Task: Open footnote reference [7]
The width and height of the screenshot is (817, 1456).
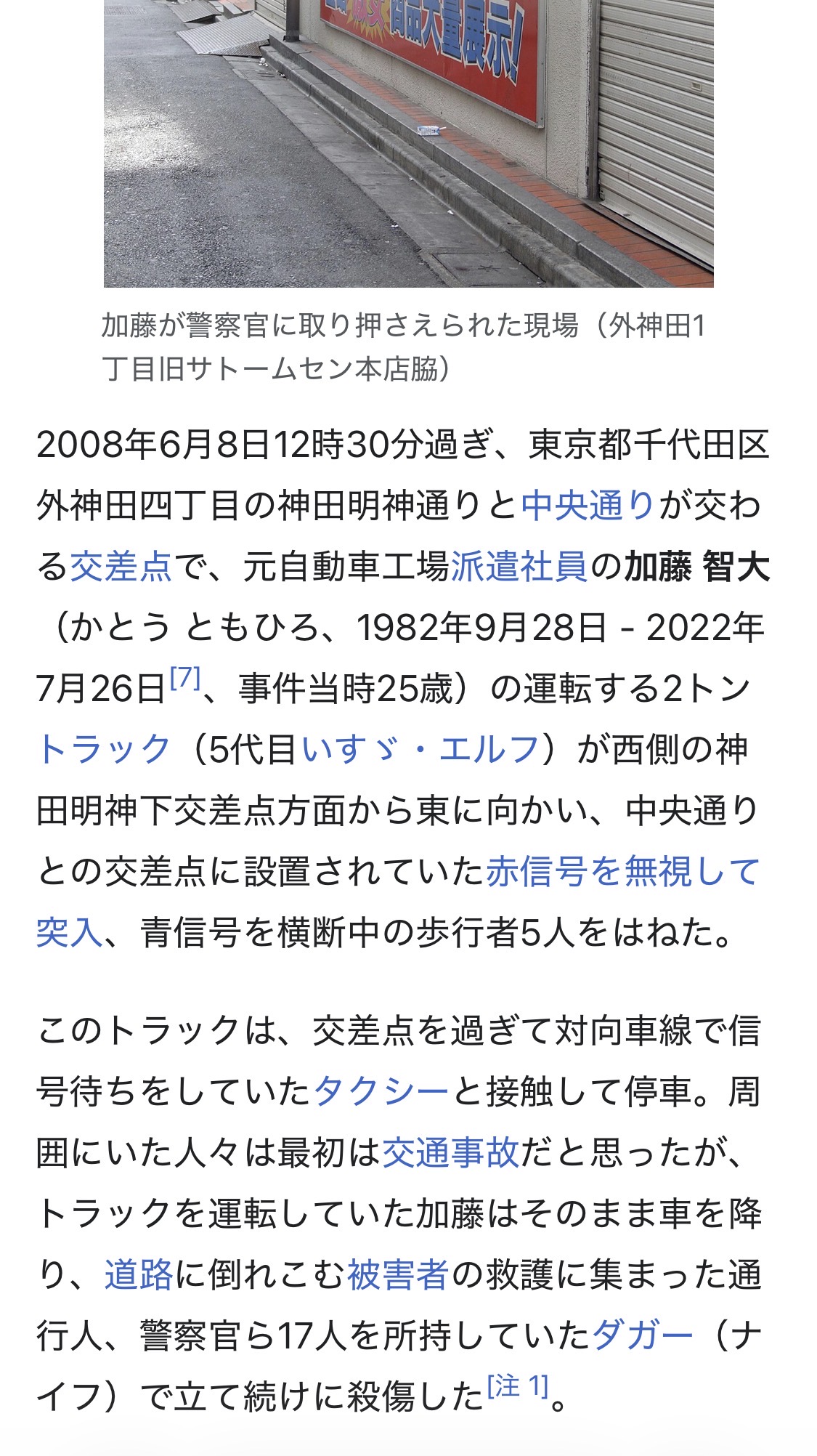Action: [184, 679]
